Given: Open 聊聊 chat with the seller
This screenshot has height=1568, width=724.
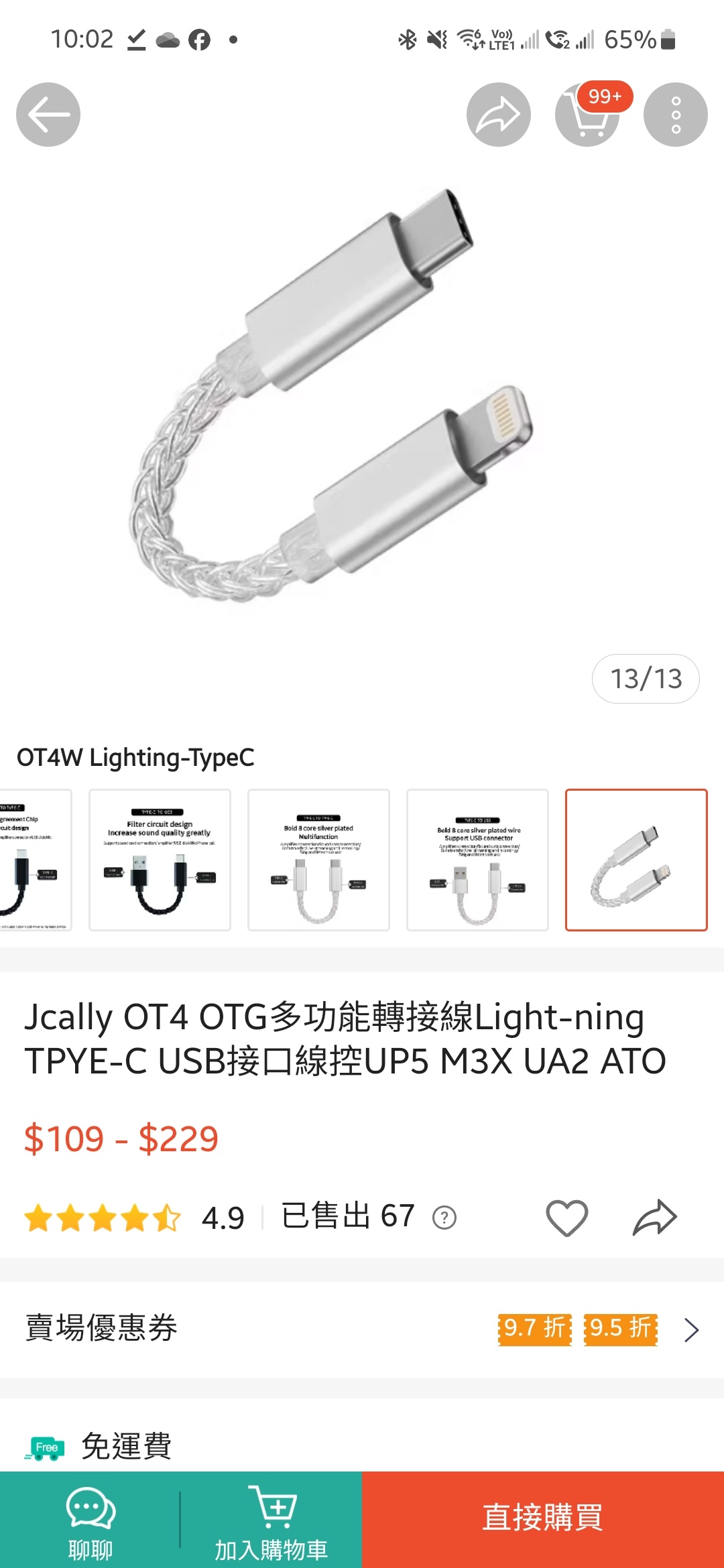Looking at the screenshot, I should (x=90, y=1520).
